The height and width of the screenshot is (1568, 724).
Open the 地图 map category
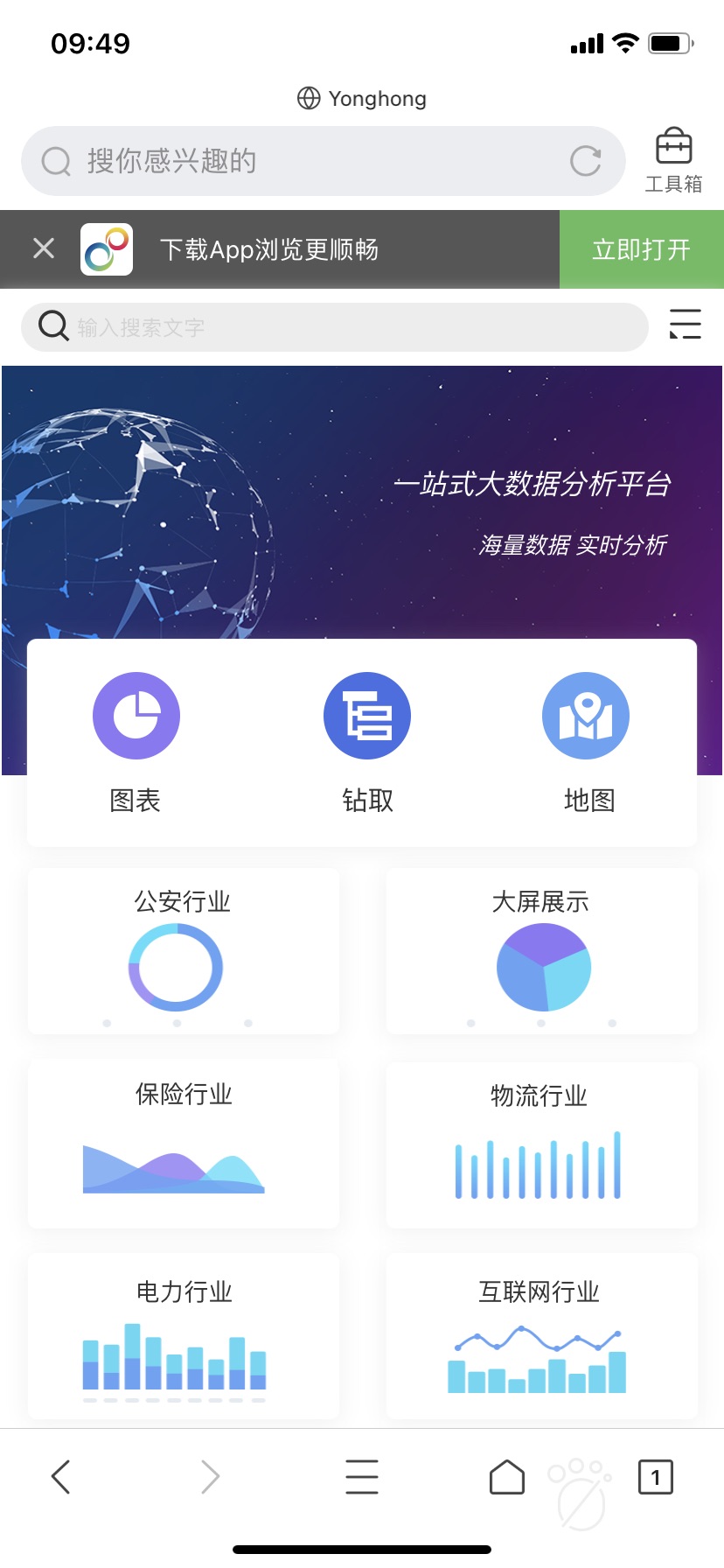pyautogui.click(x=587, y=739)
